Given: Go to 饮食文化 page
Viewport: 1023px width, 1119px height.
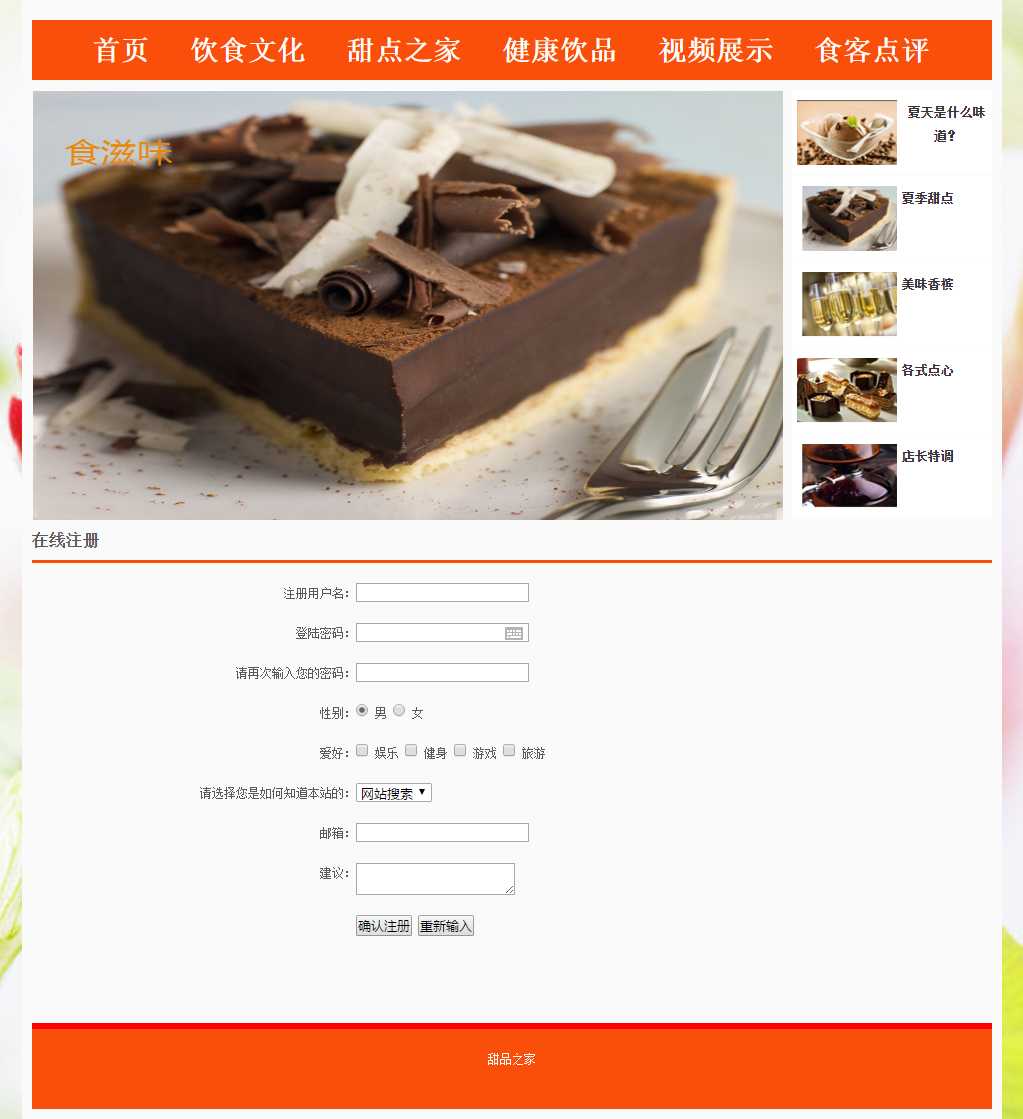Looking at the screenshot, I should click(x=247, y=50).
